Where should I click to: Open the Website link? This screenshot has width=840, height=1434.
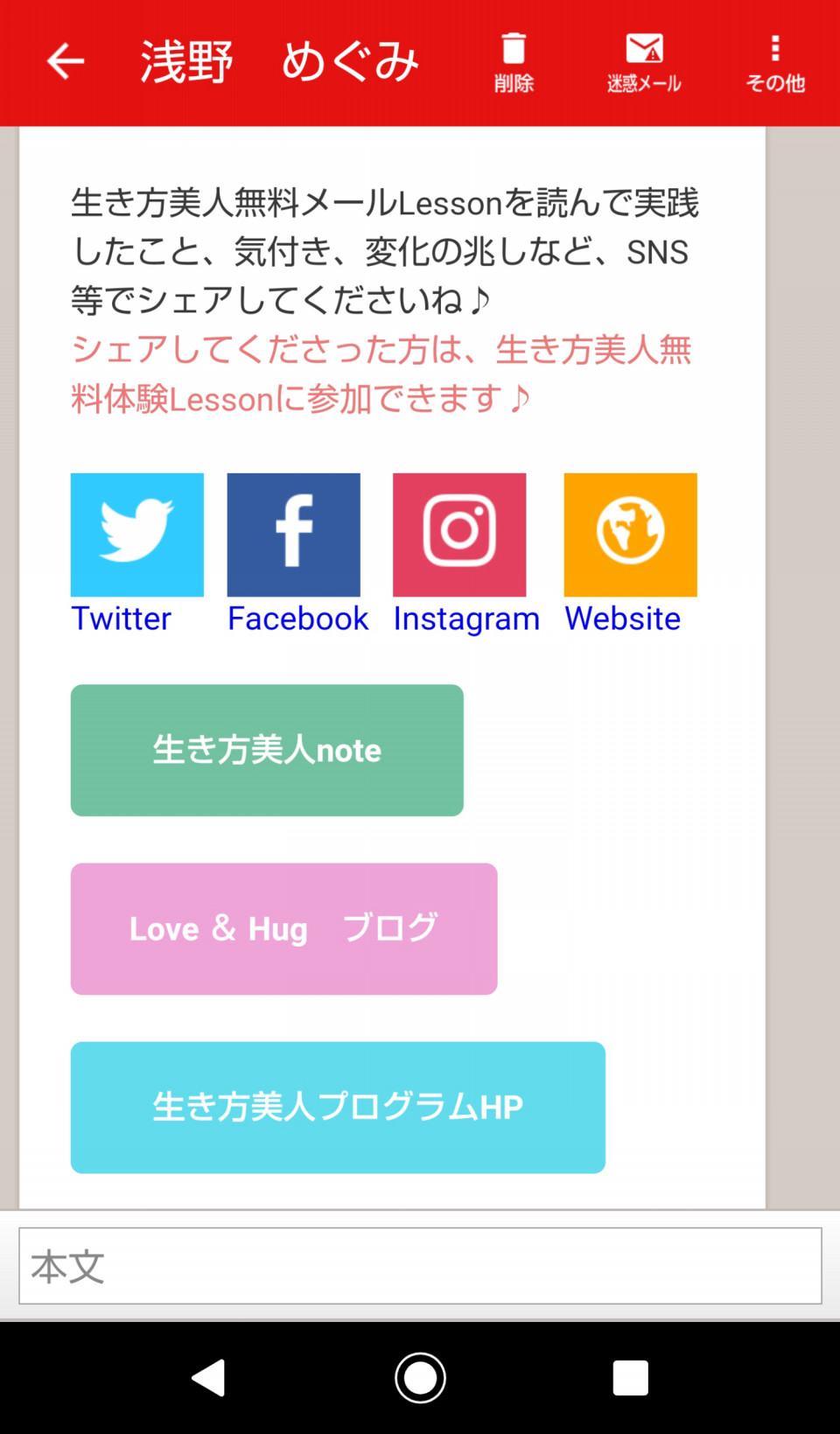point(630,554)
